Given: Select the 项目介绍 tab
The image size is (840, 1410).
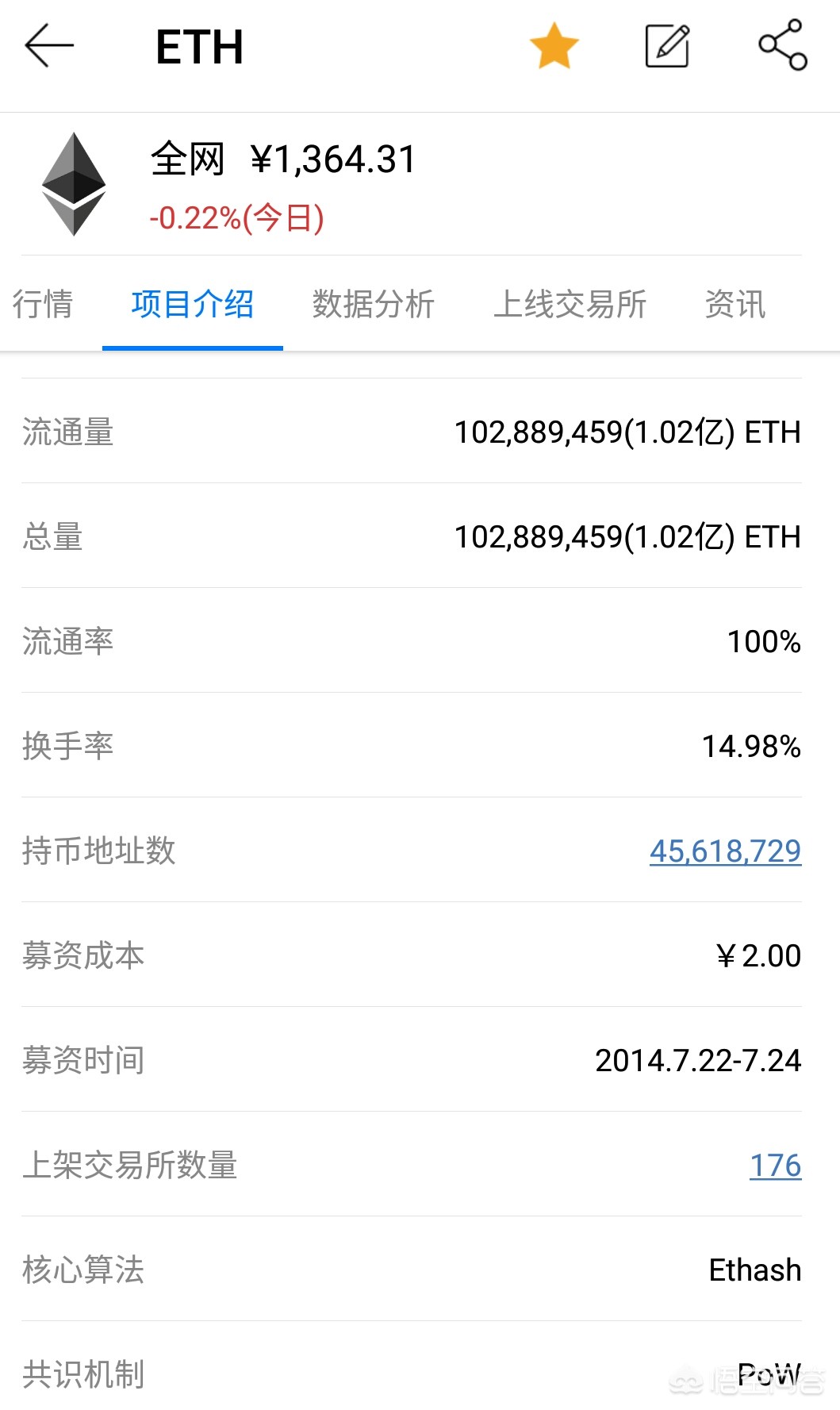Looking at the screenshot, I should [x=193, y=305].
